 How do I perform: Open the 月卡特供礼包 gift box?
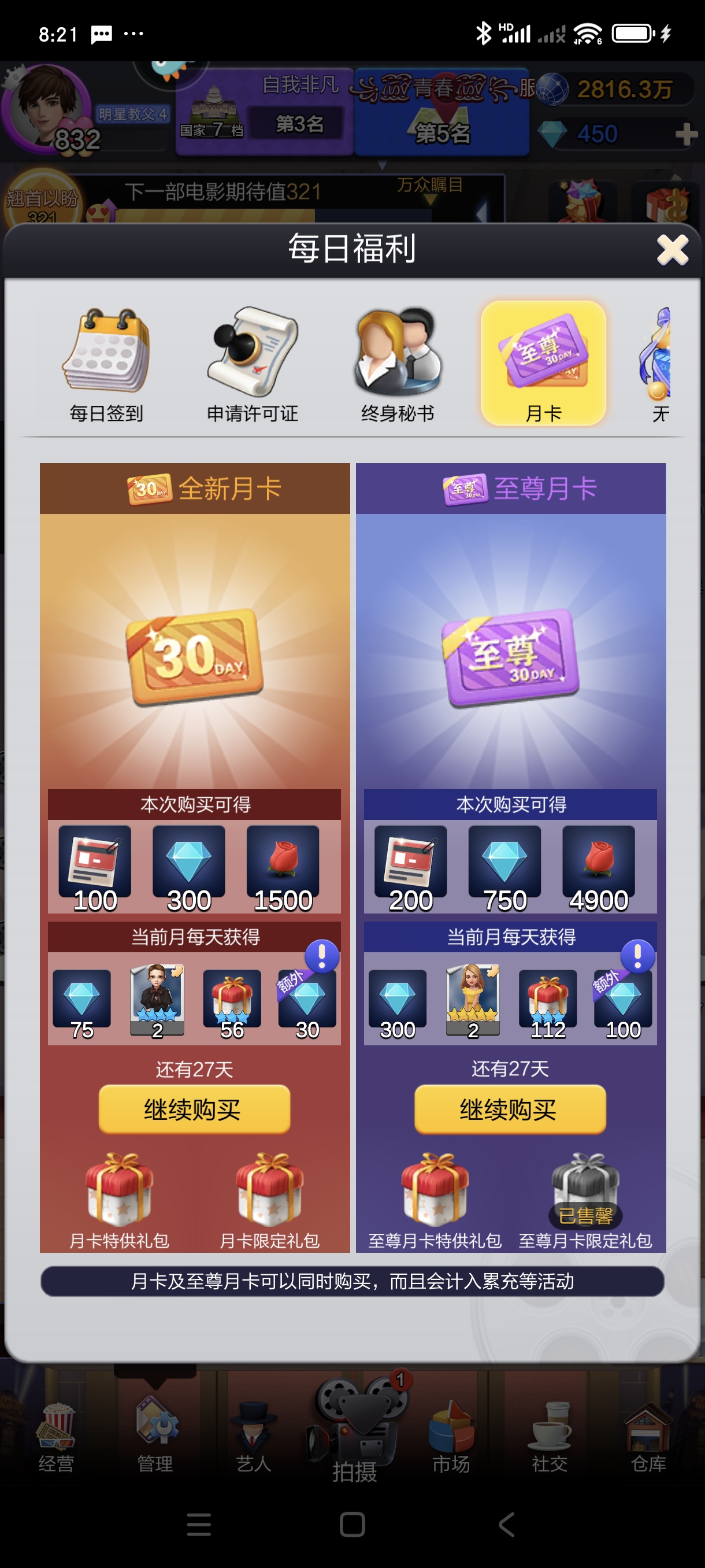tap(119, 1191)
